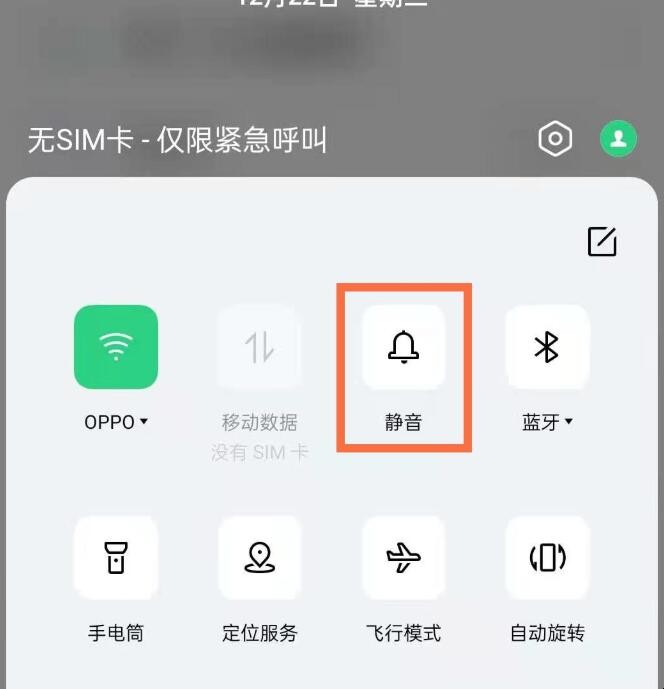Enable 静音 silent mode
This screenshot has width=664, height=689.
coord(403,347)
